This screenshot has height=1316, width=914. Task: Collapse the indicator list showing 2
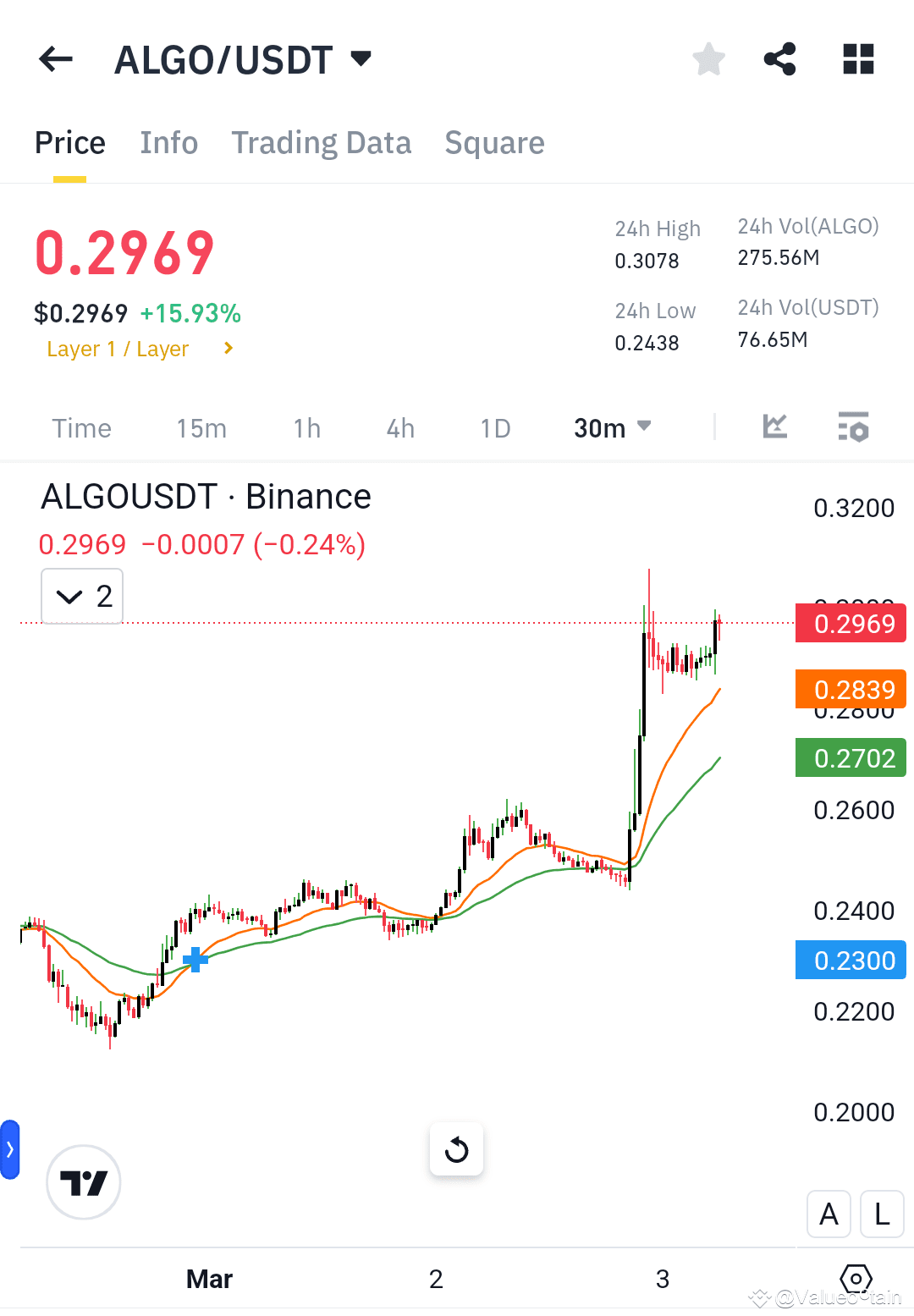pyautogui.click(x=81, y=596)
